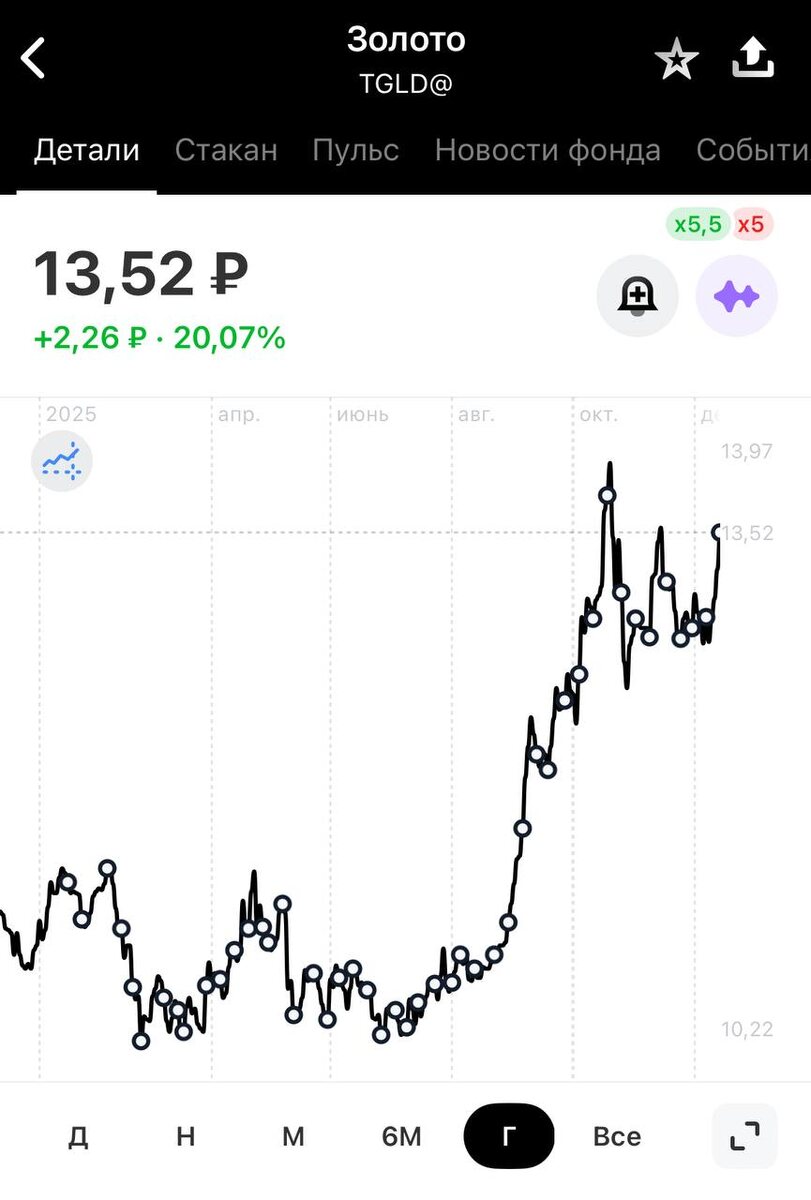Tap the x5,5 leverage badge

tap(698, 224)
